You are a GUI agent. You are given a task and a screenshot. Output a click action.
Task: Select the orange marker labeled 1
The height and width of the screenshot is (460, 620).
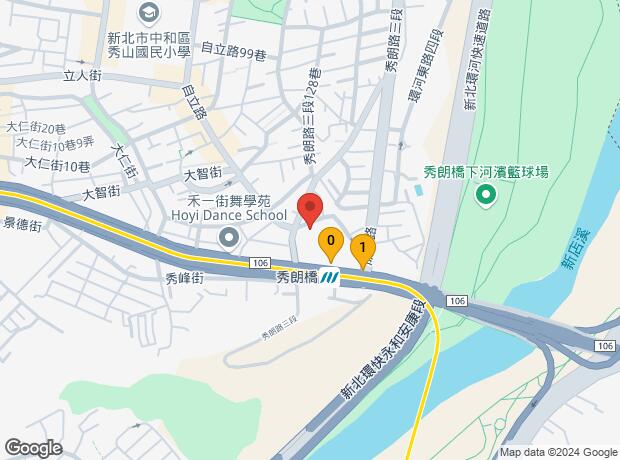[x=362, y=248]
